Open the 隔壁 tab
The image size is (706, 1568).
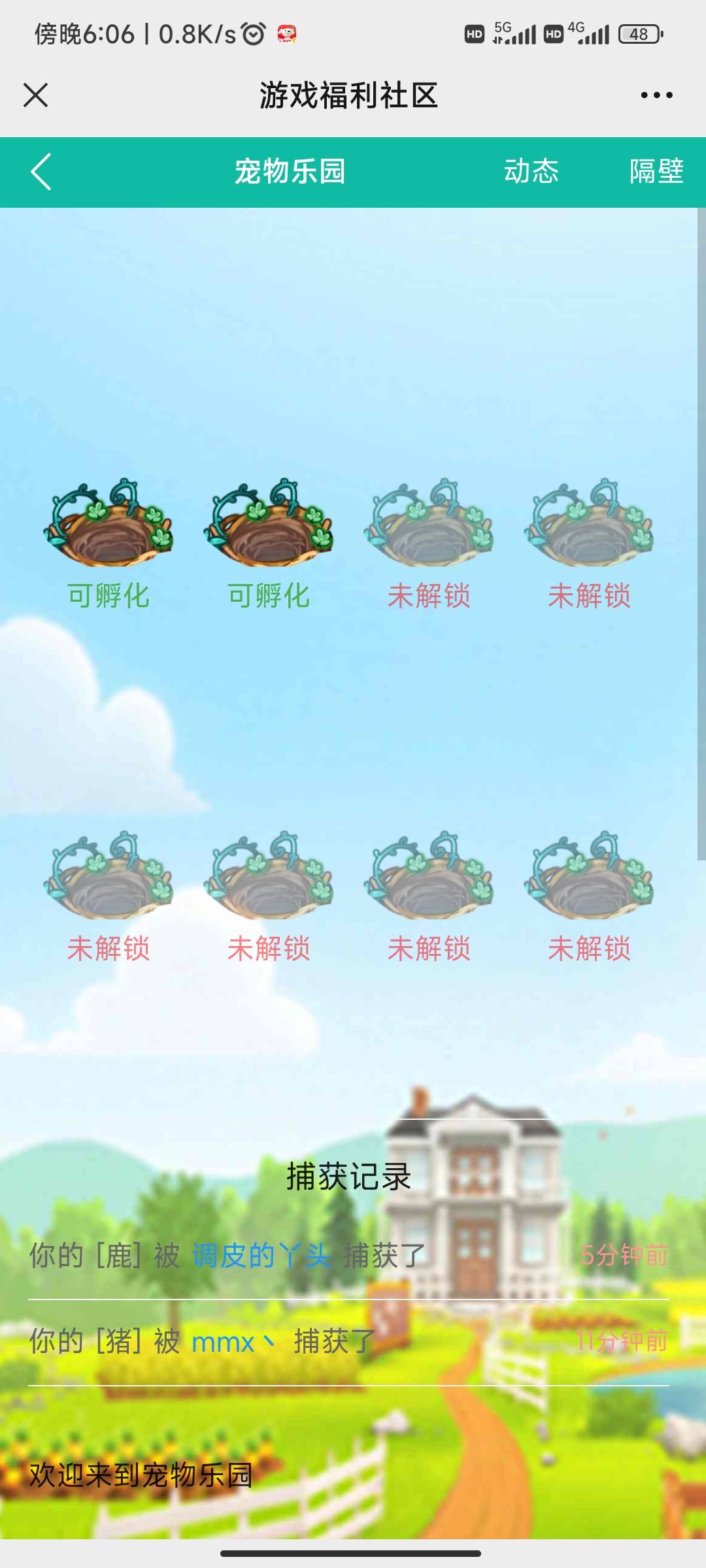click(x=656, y=172)
